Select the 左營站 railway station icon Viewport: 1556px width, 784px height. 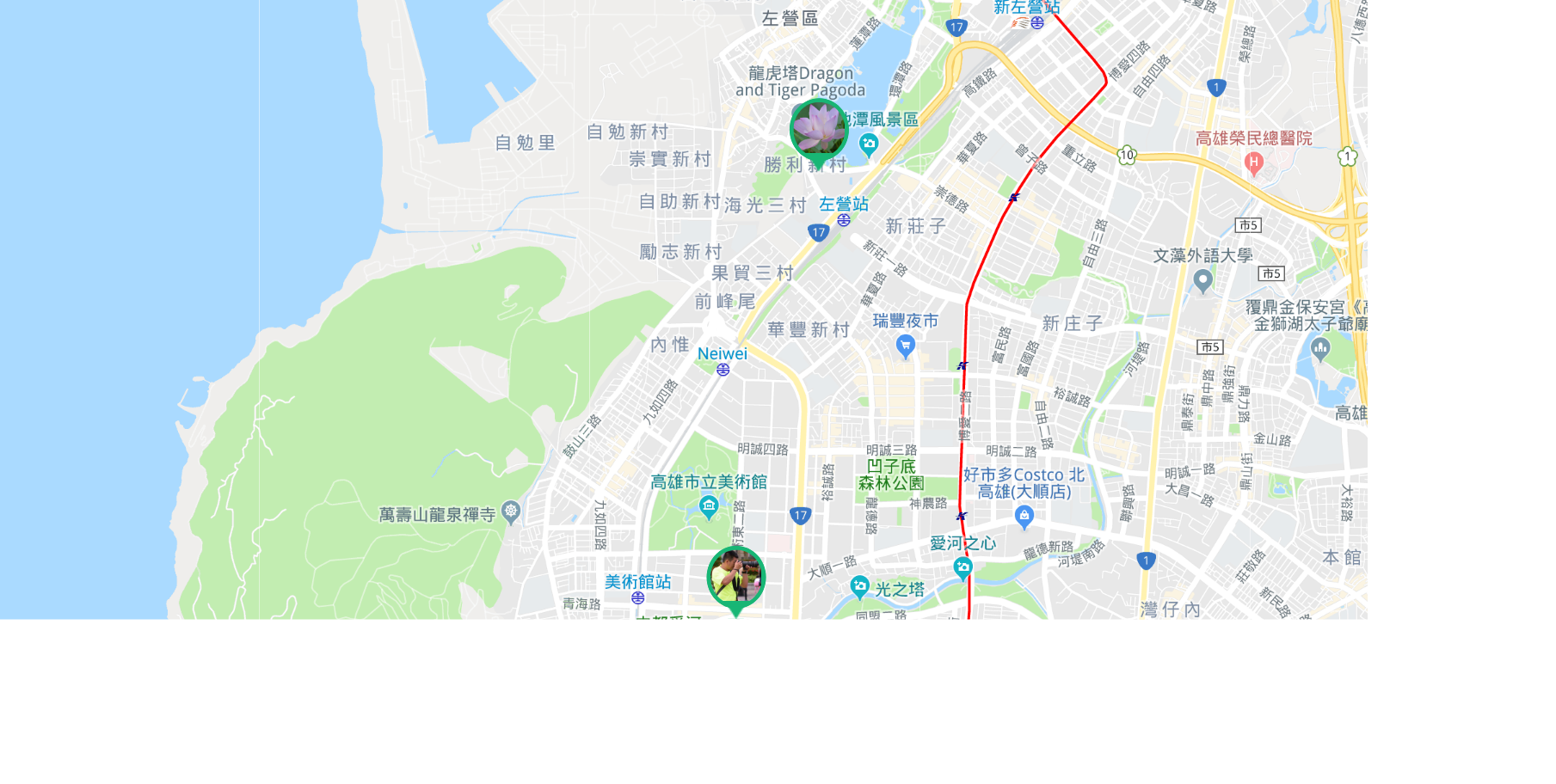pos(844,220)
